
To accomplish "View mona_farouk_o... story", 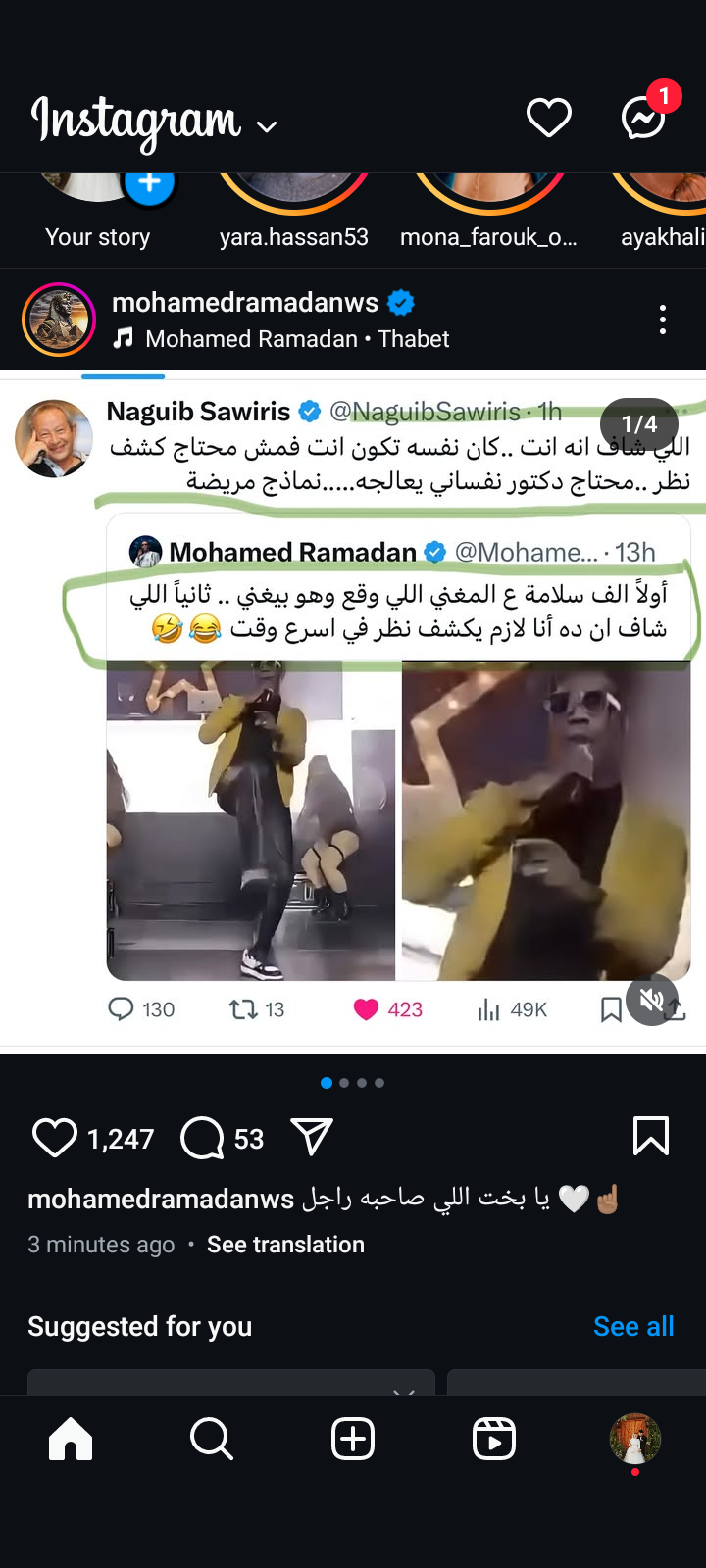I will tap(489, 196).
